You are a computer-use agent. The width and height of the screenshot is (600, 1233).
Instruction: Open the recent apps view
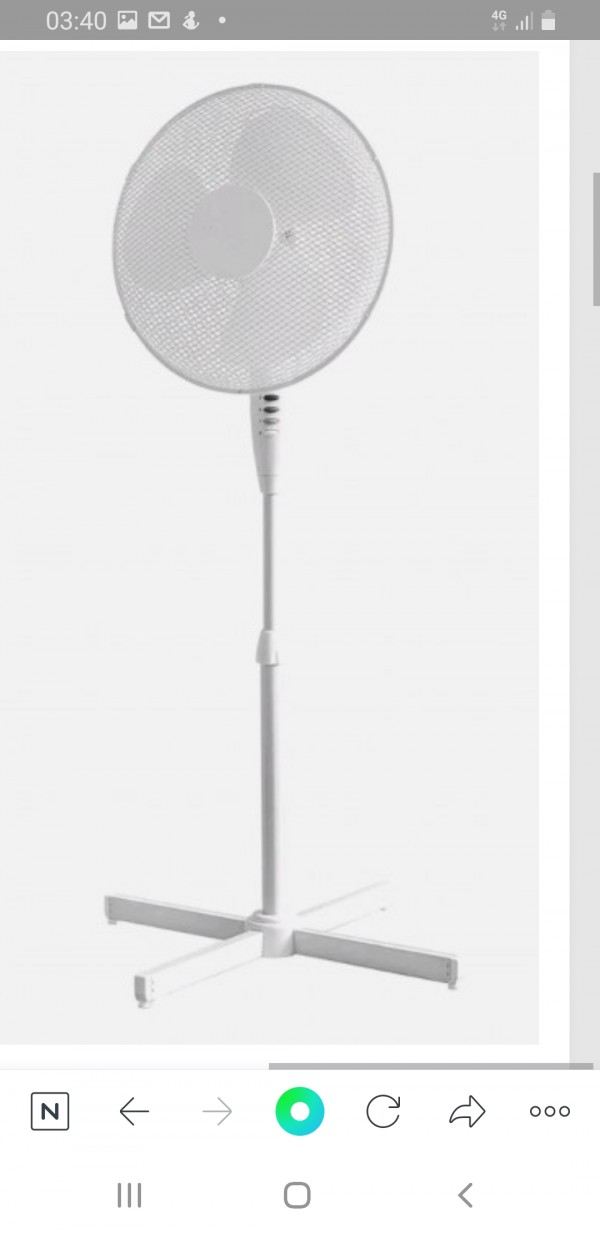click(129, 1195)
